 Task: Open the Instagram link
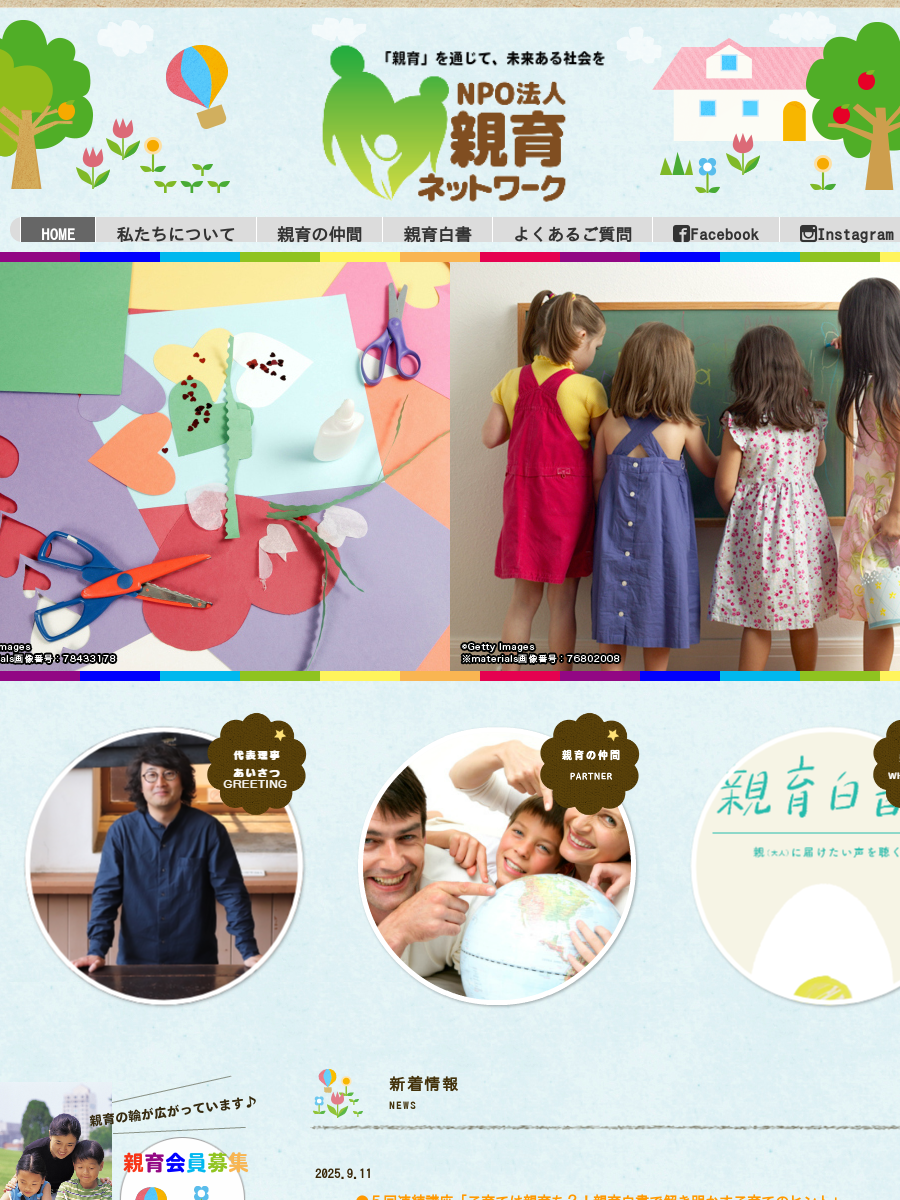tap(846, 233)
